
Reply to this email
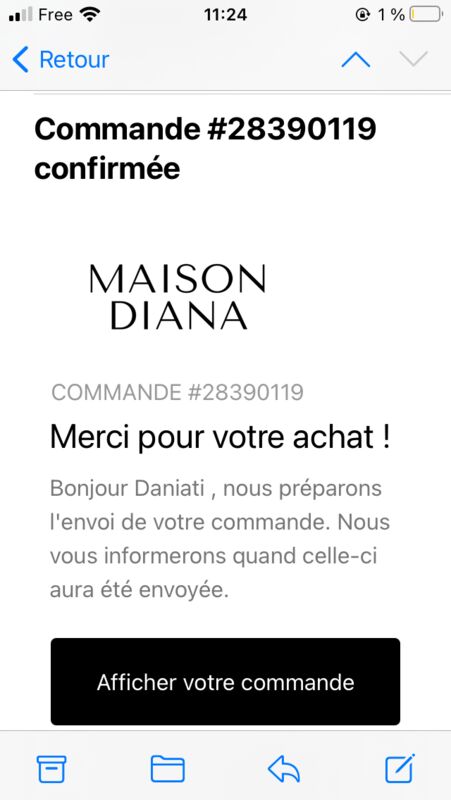click(284, 769)
